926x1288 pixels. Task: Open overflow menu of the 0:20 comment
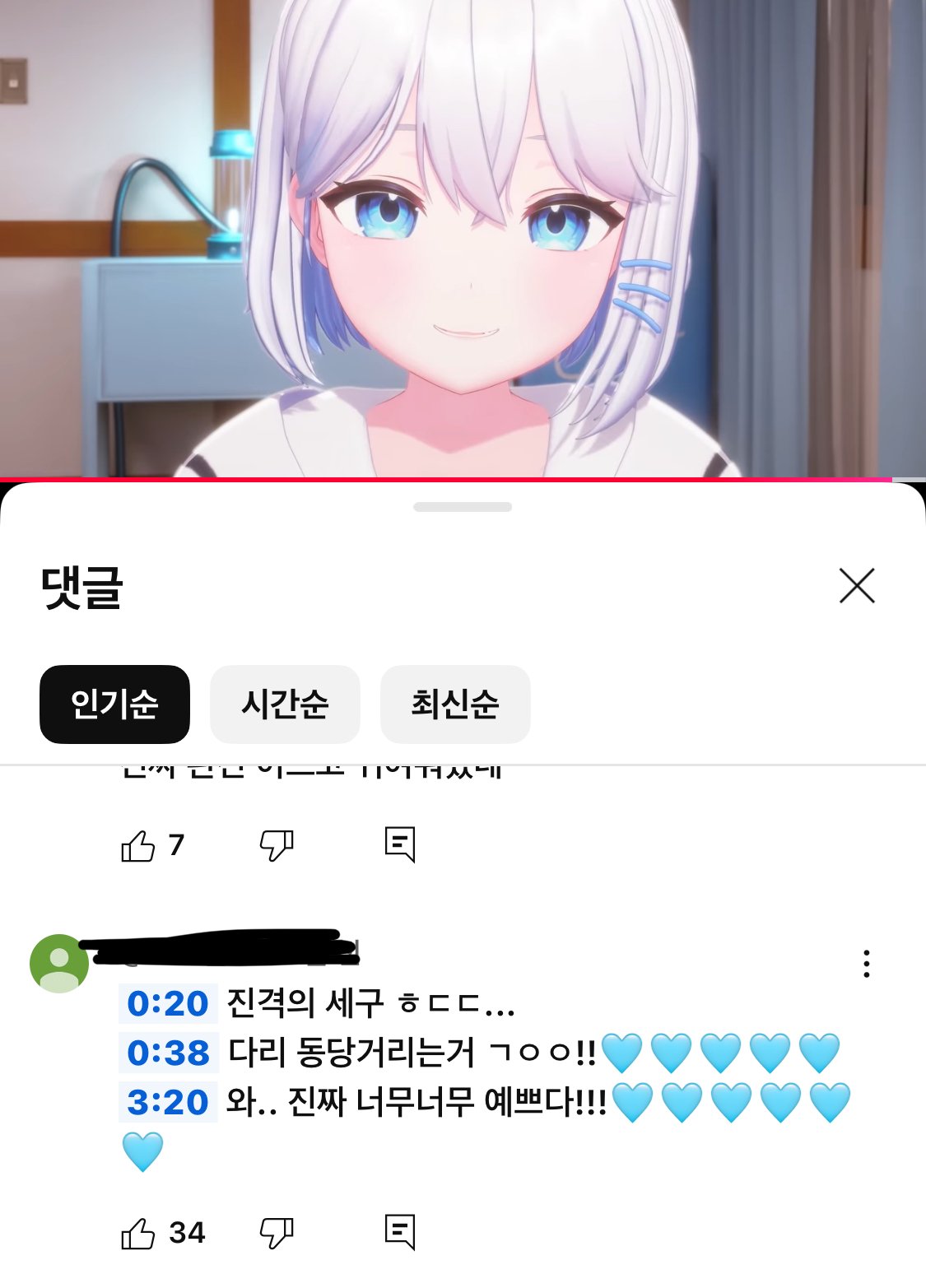(x=866, y=964)
